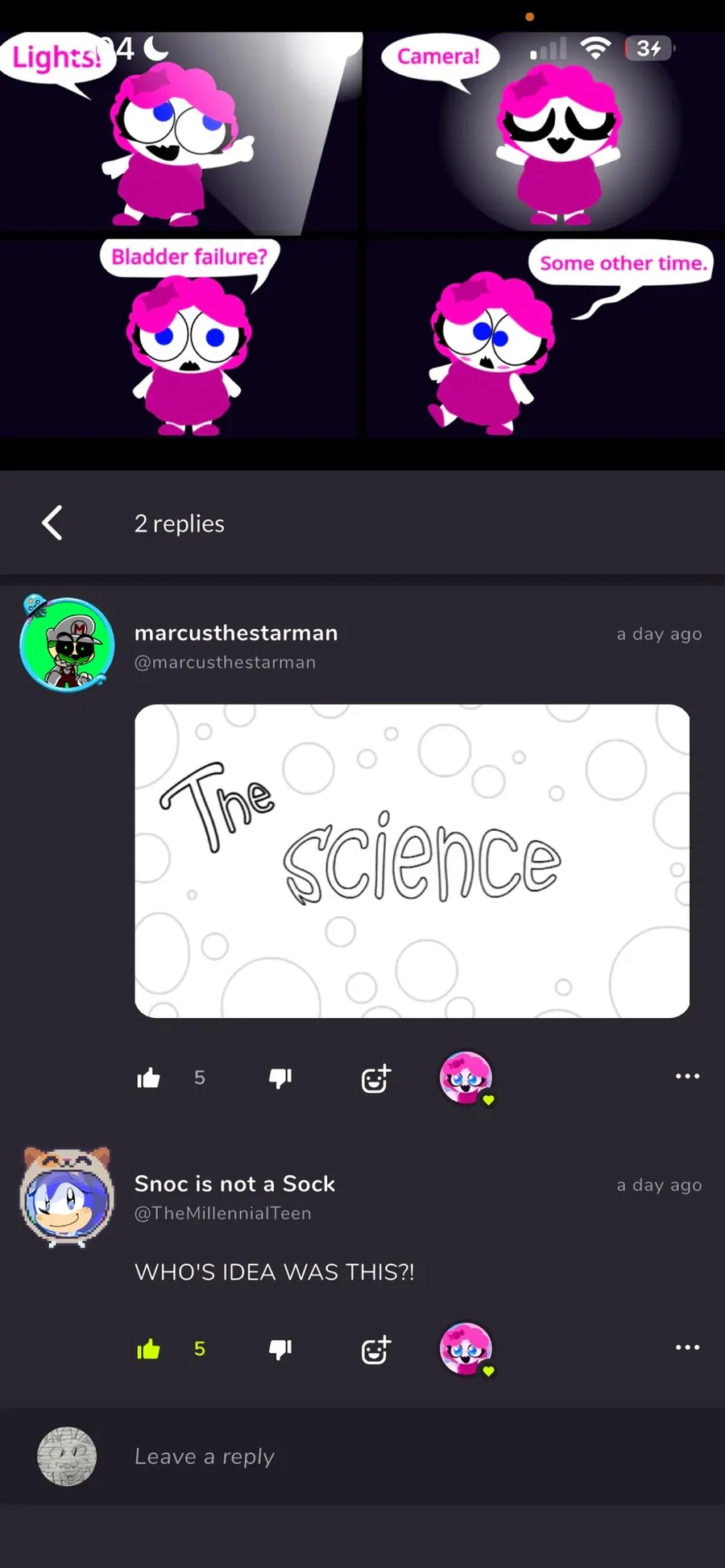This screenshot has width=725, height=1568.
Task: Add emoji reaction to Snoc is not a Sock's reply
Action: [x=375, y=1349]
